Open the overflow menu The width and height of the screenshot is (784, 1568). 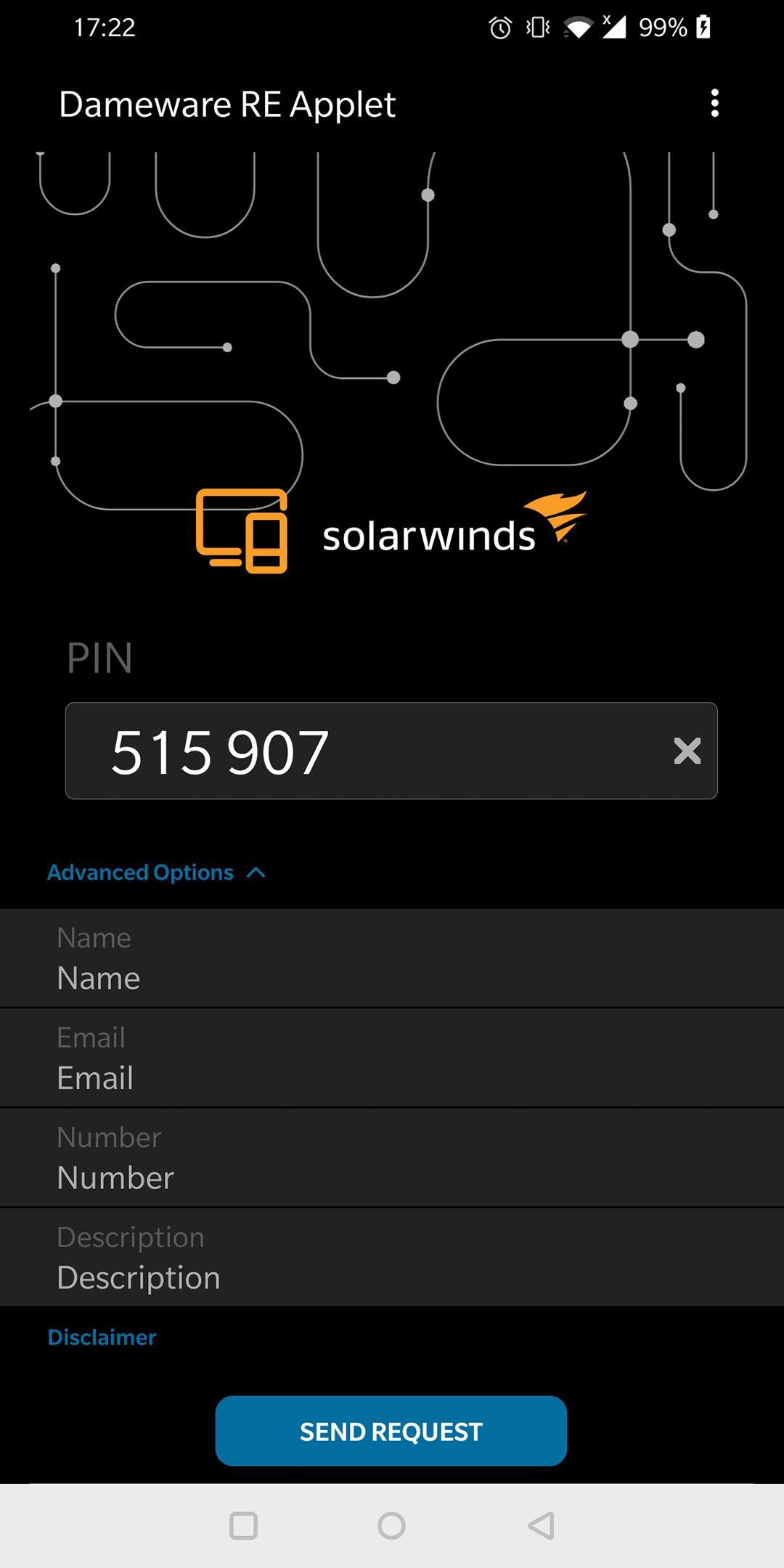click(x=715, y=103)
